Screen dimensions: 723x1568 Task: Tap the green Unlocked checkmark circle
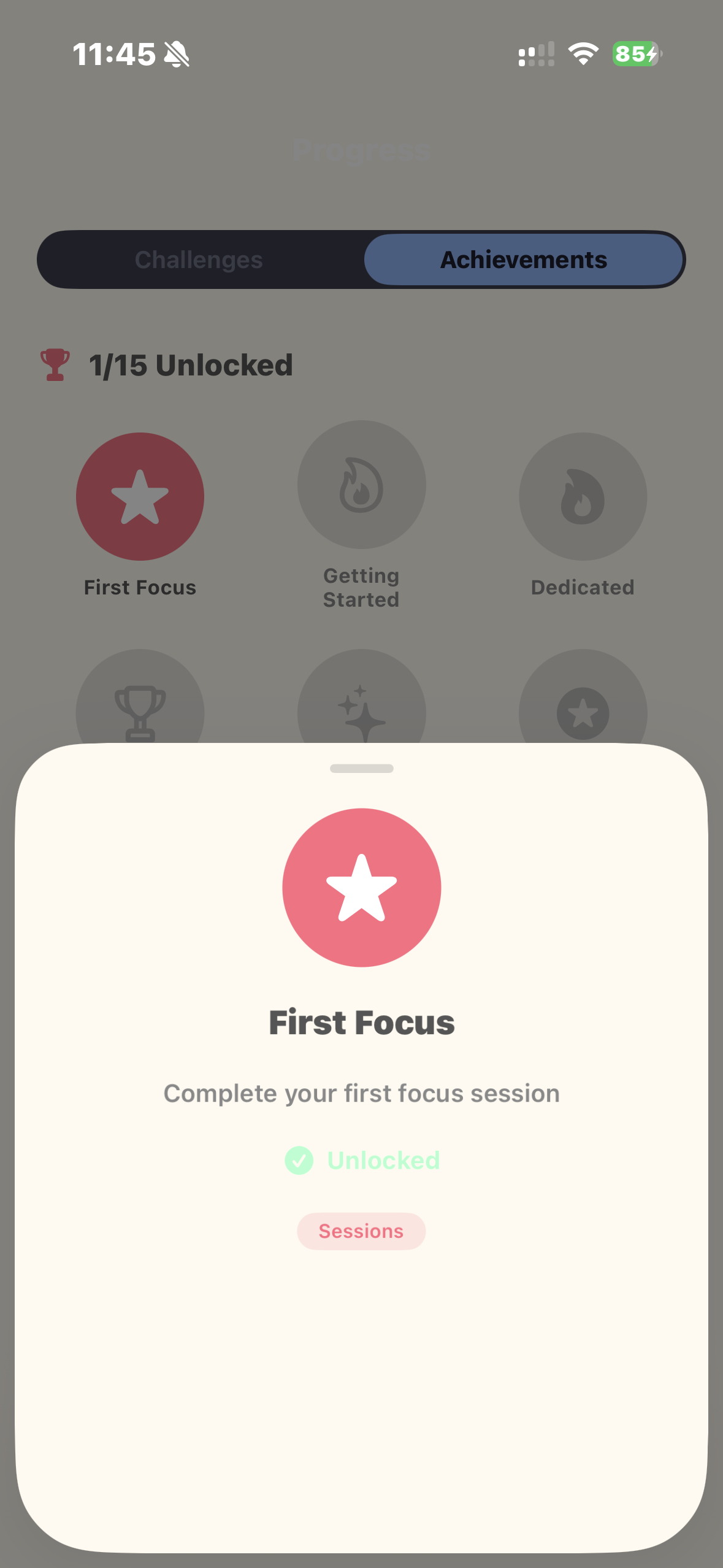point(299,1159)
